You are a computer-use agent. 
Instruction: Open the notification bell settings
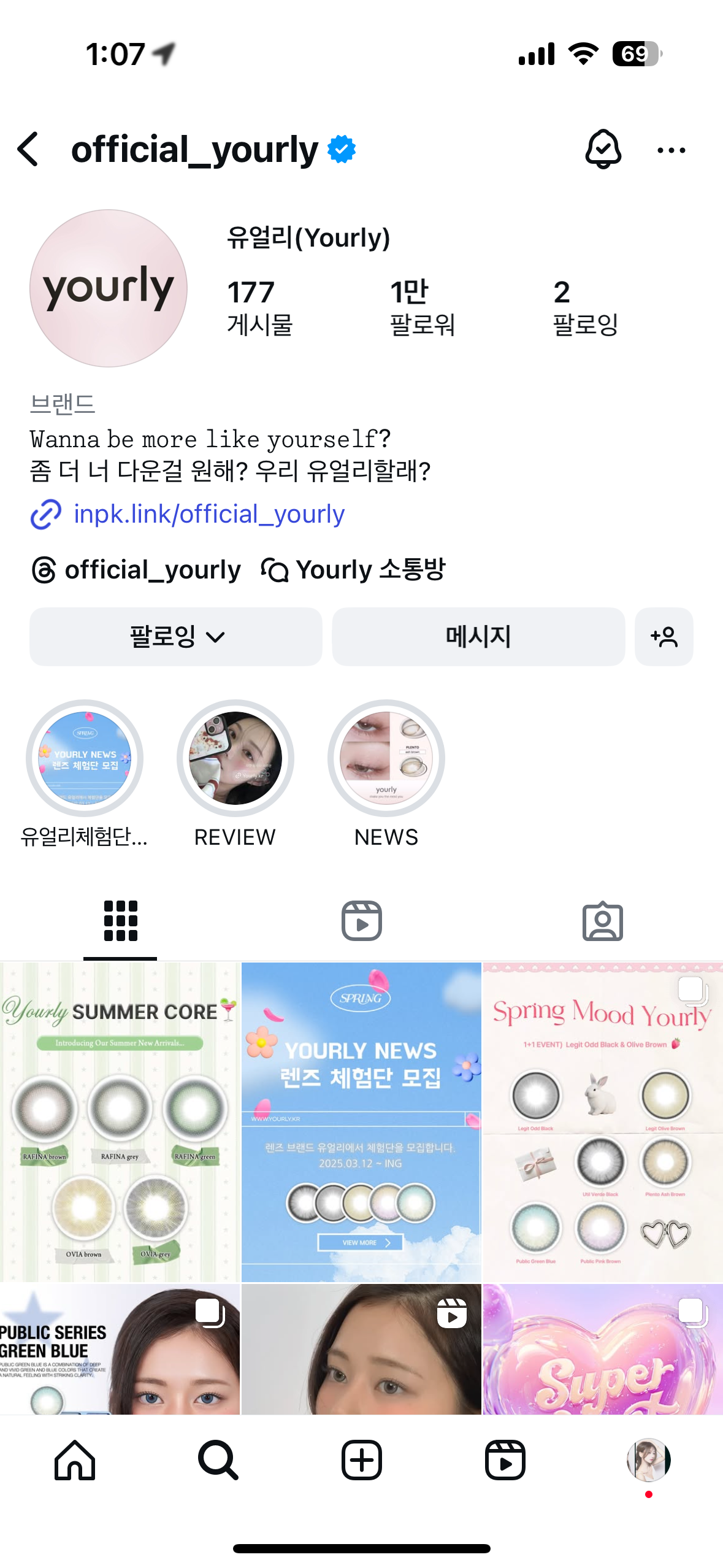coord(603,149)
